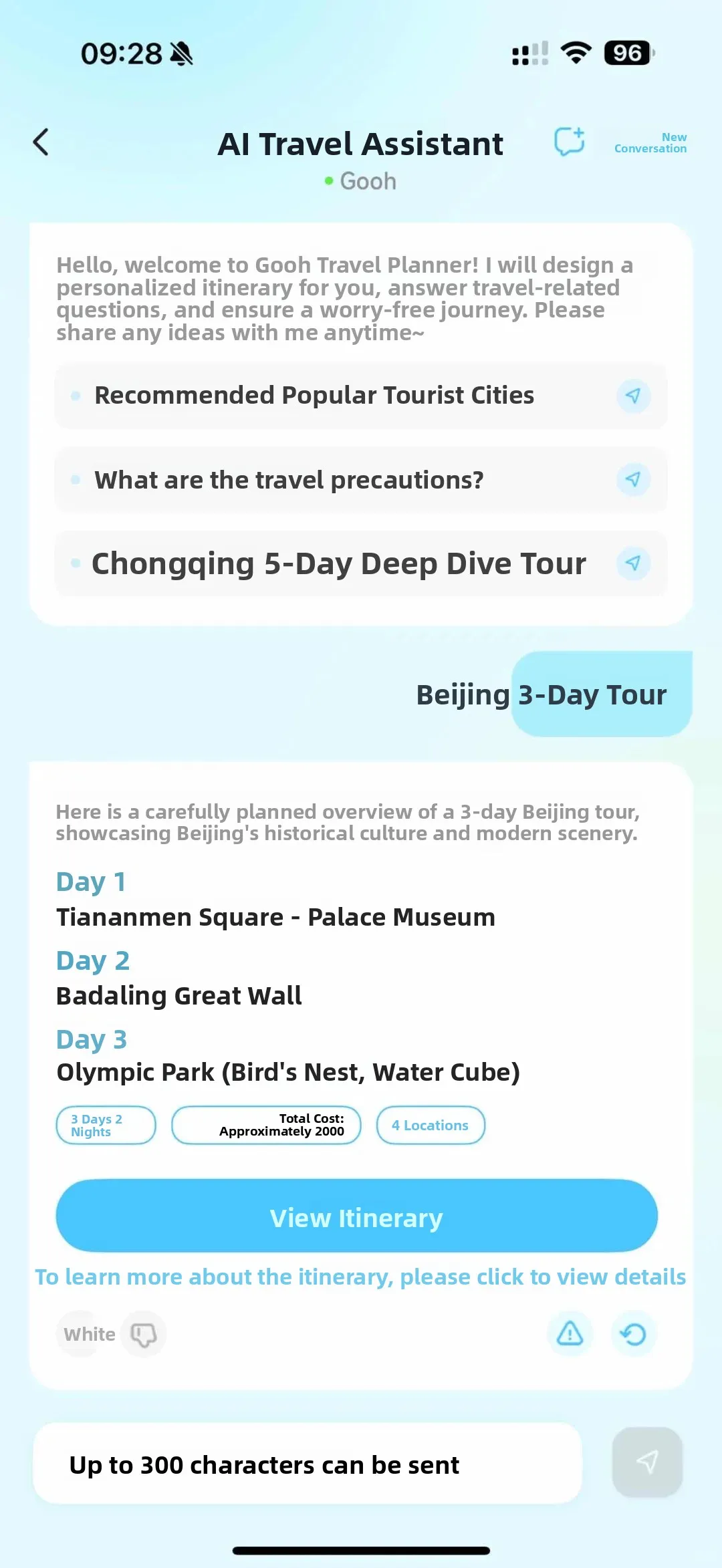Open the itinerary details link
The image size is (722, 1568).
[x=360, y=1277]
